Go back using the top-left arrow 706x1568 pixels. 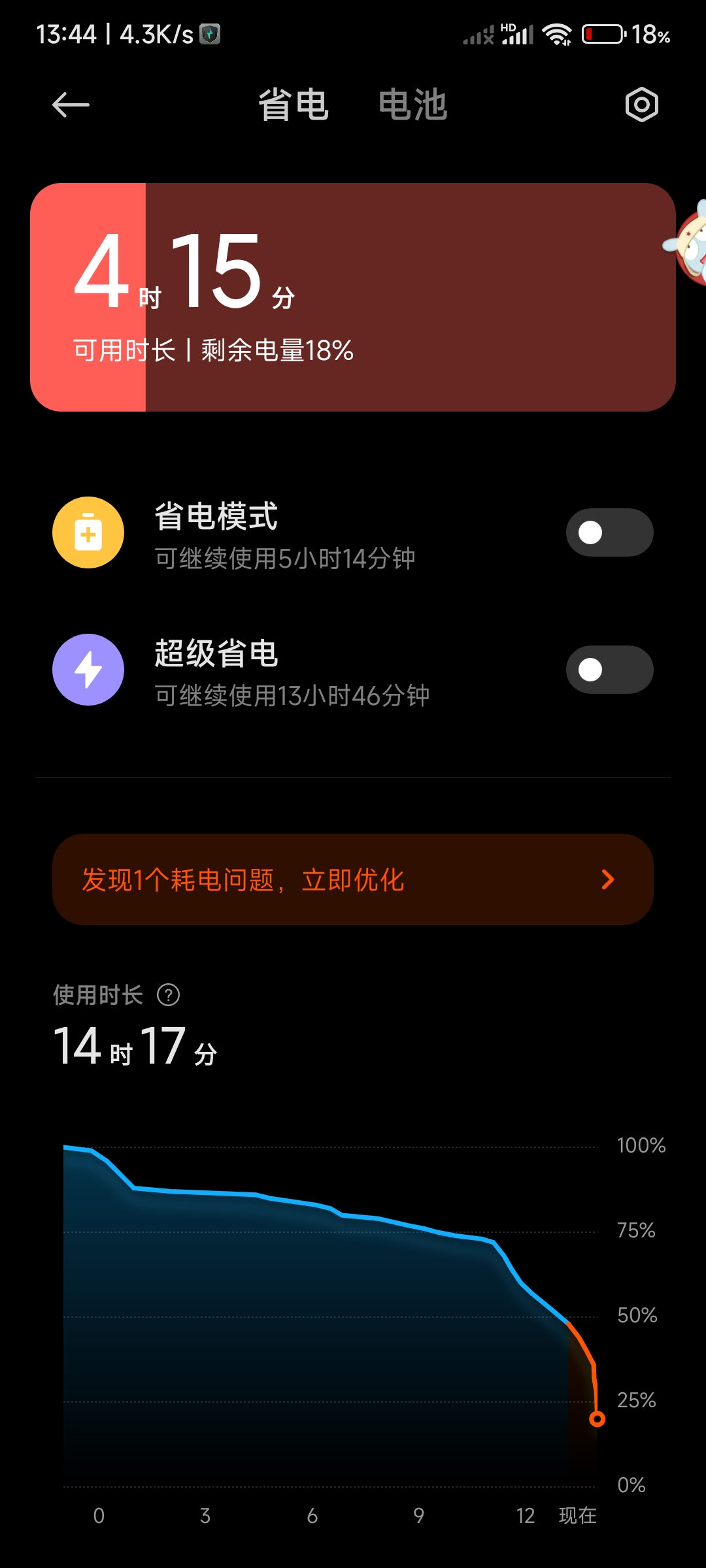point(71,105)
